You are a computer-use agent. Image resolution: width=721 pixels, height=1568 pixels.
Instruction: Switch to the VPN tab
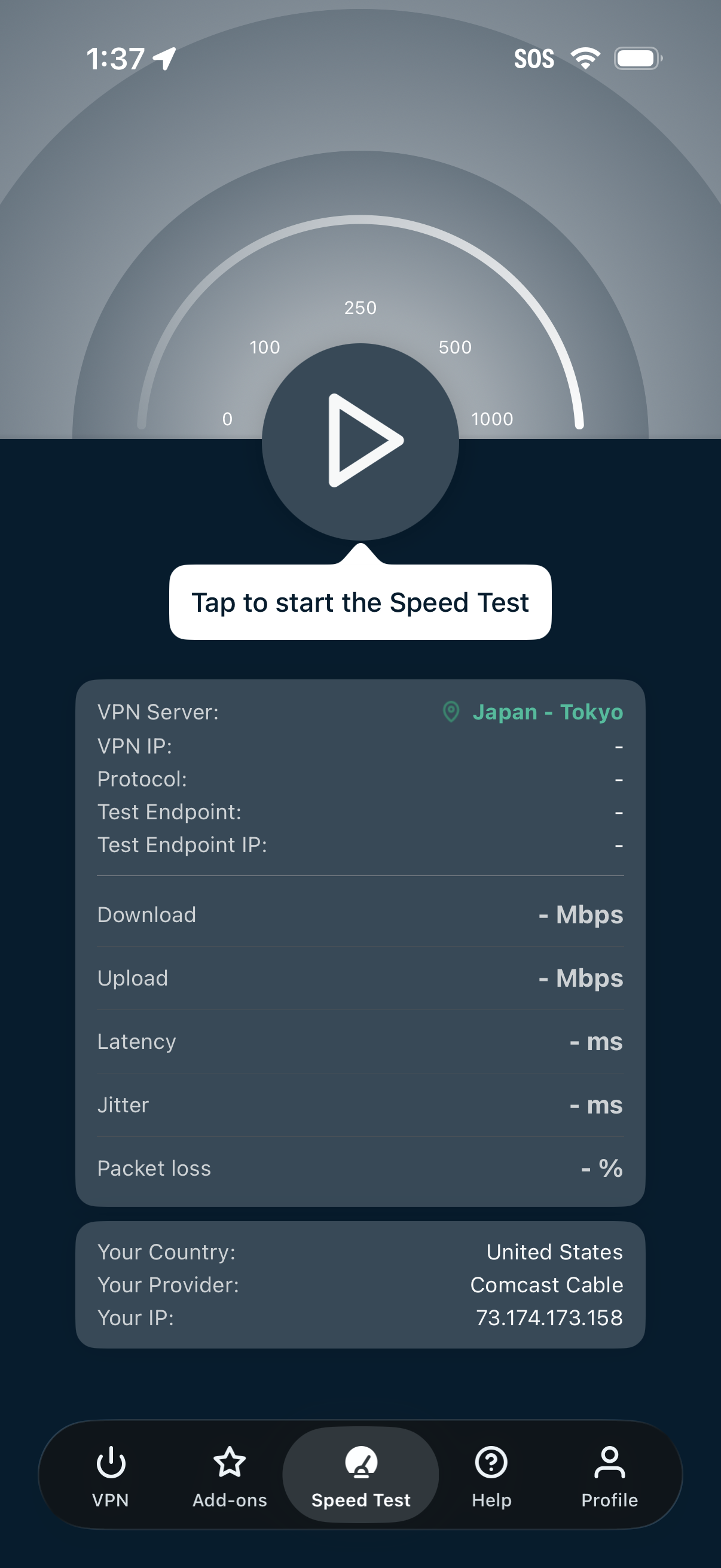coord(111,1475)
